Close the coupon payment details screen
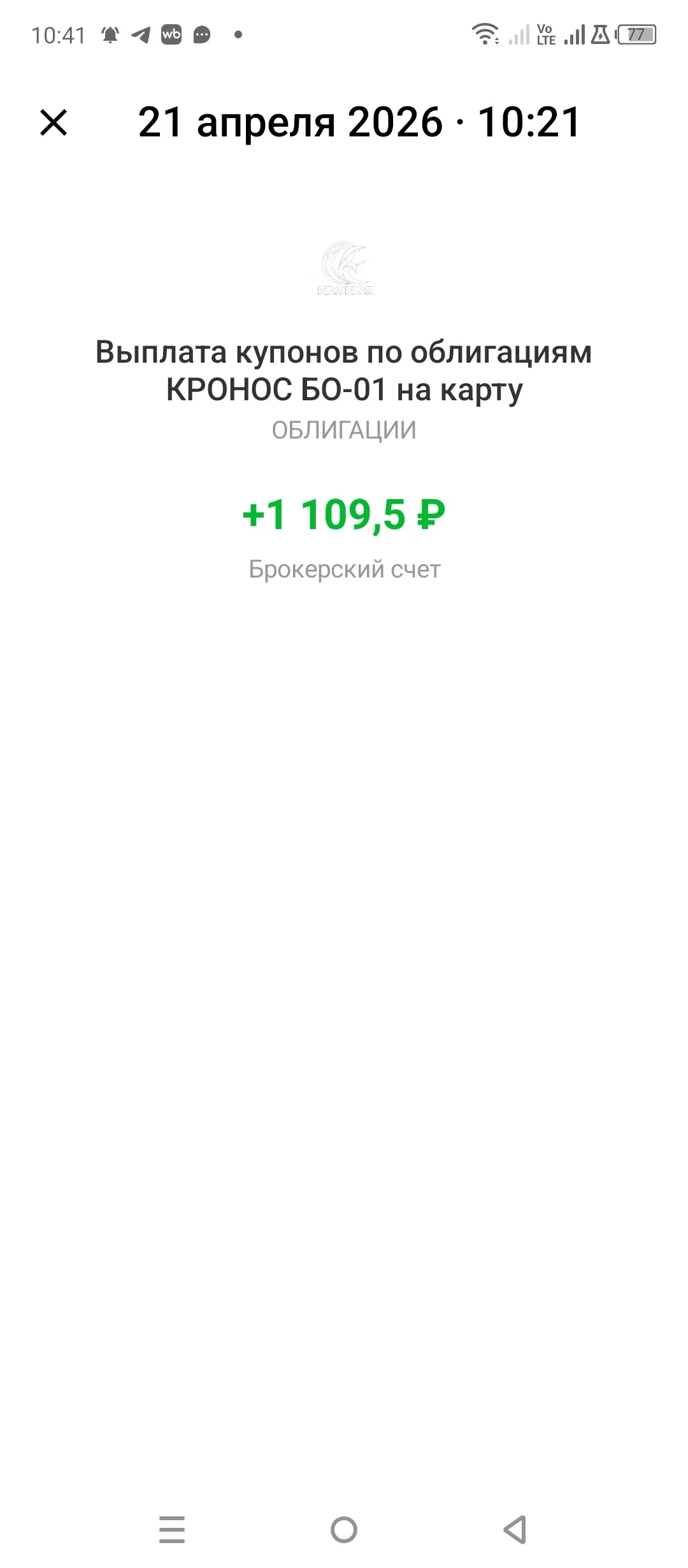 click(x=54, y=122)
